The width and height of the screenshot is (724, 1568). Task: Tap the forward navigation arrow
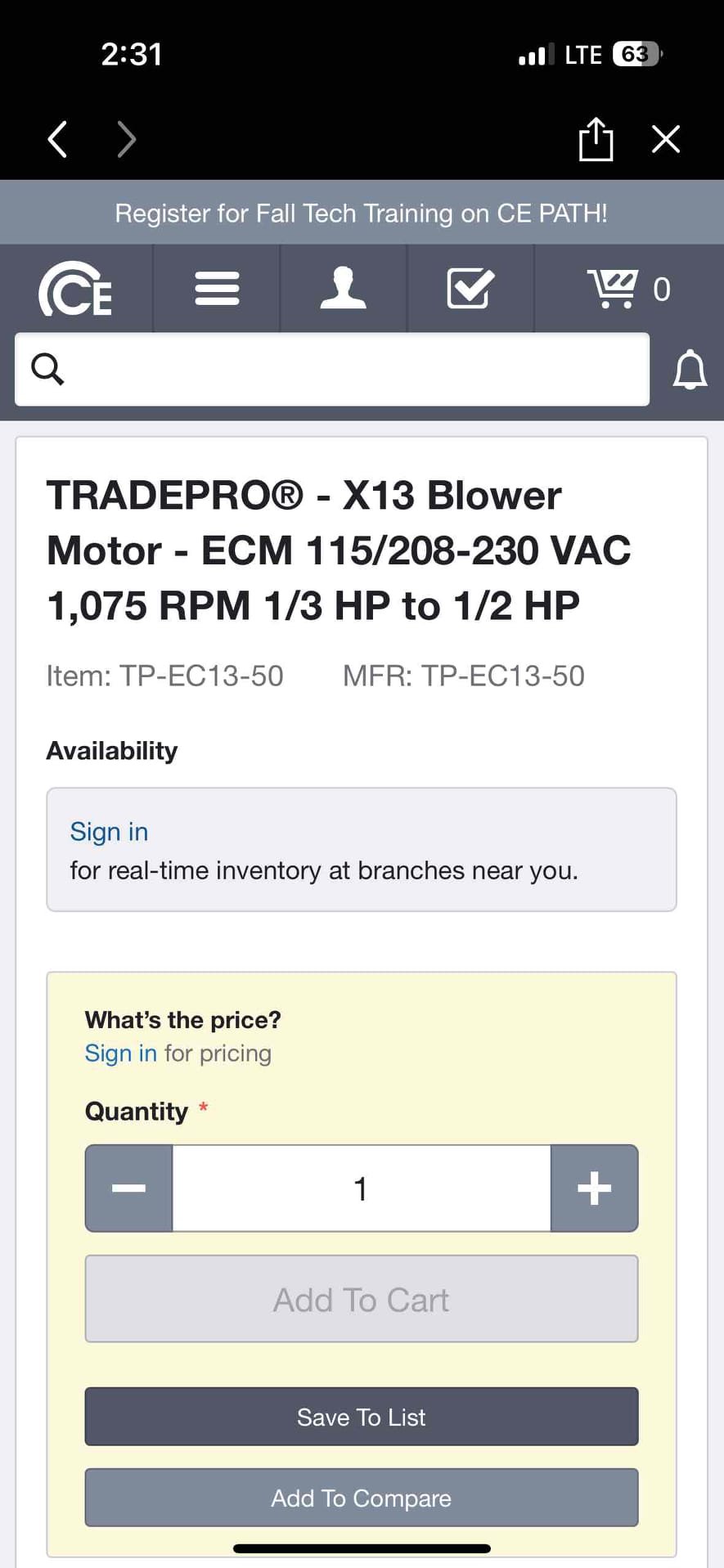tap(126, 139)
